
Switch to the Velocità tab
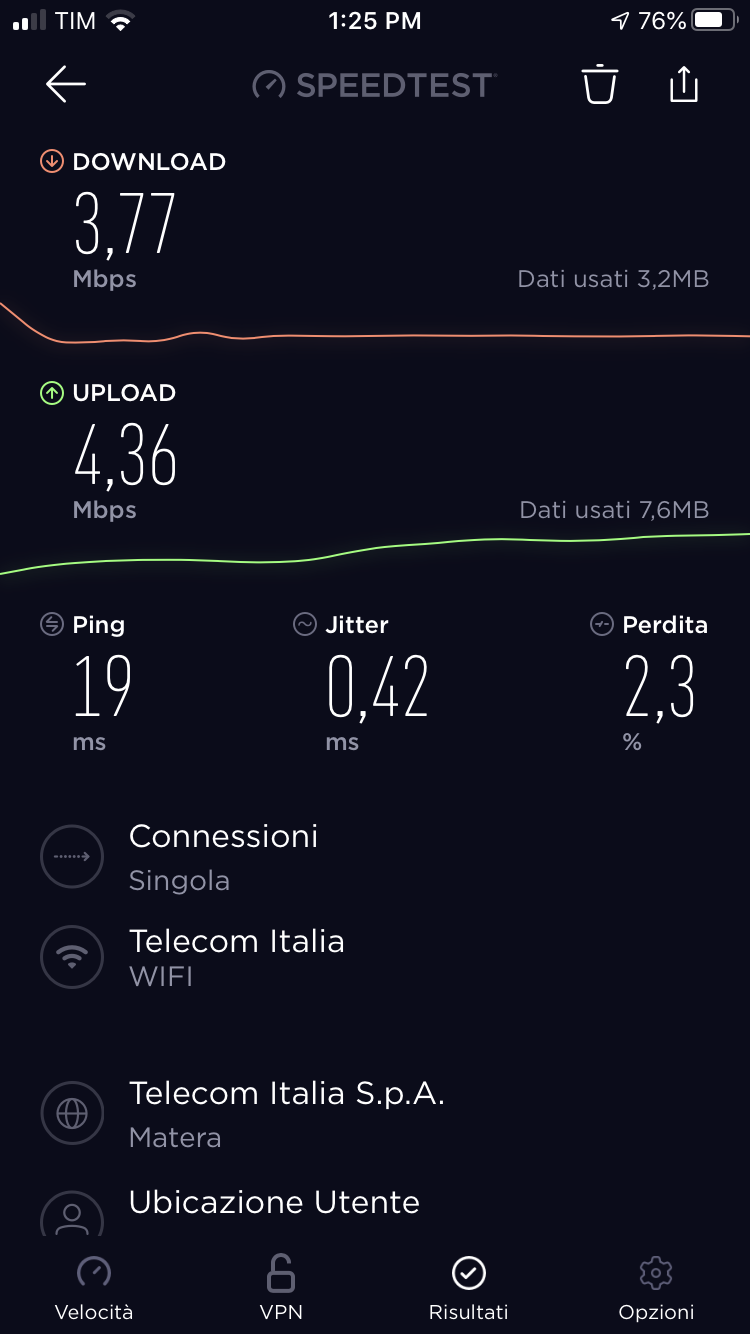click(94, 1289)
